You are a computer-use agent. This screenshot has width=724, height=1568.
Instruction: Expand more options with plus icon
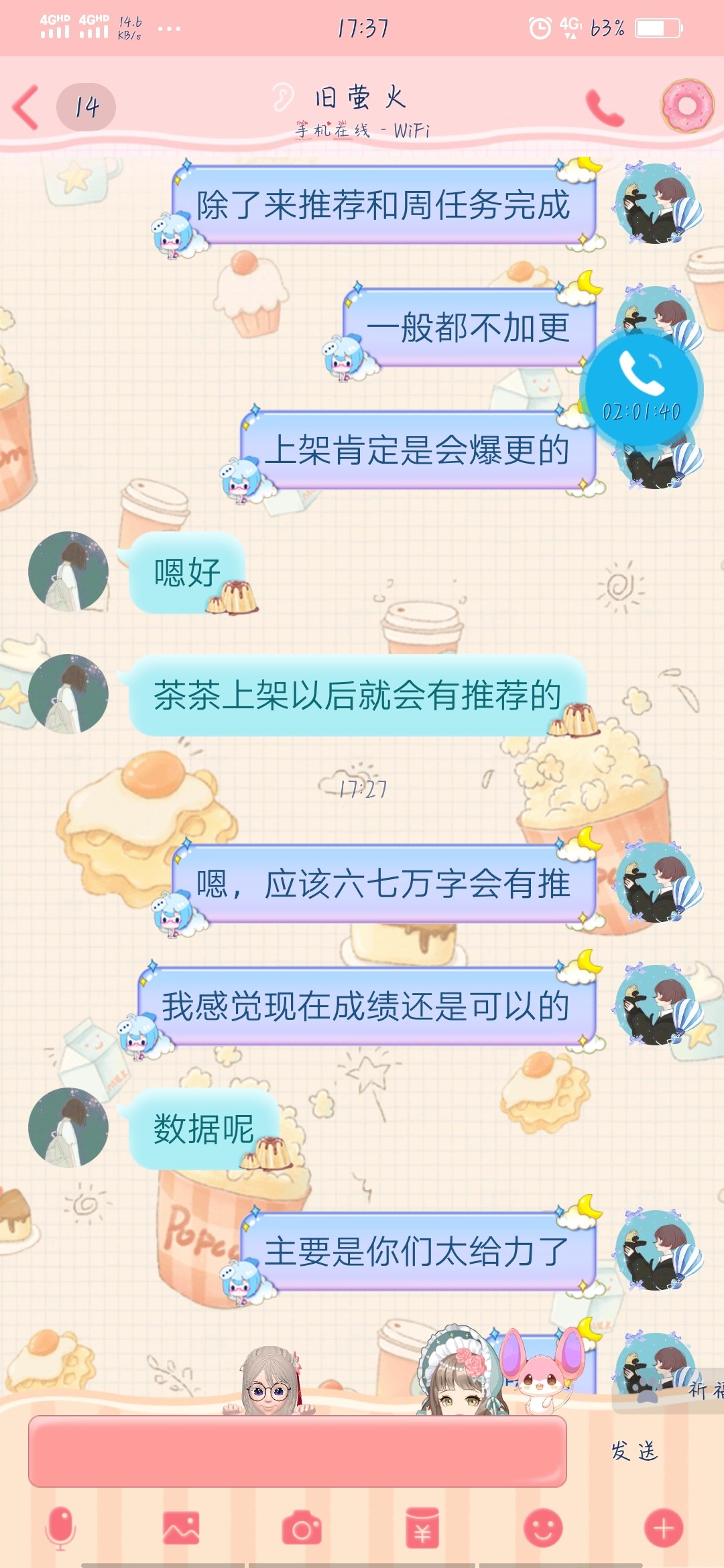(x=664, y=1528)
